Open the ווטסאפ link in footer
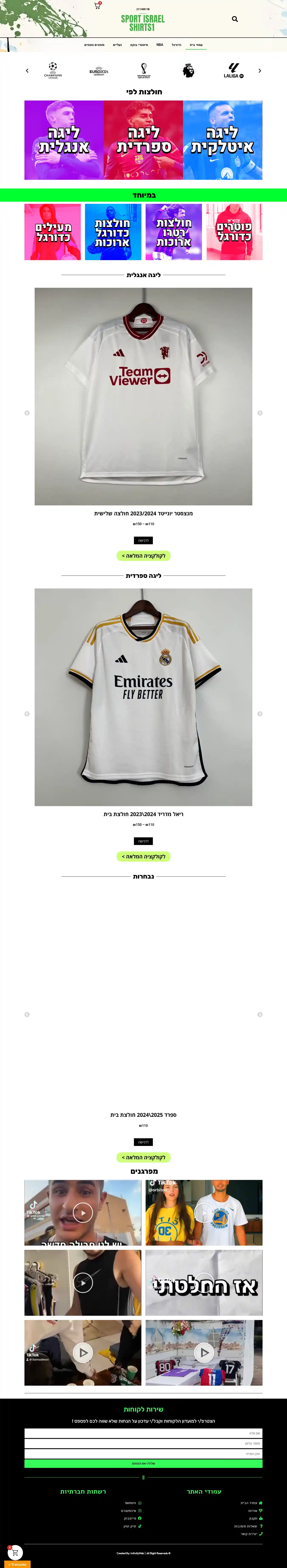Screen dimensions: 287x1568 click(x=131, y=1503)
